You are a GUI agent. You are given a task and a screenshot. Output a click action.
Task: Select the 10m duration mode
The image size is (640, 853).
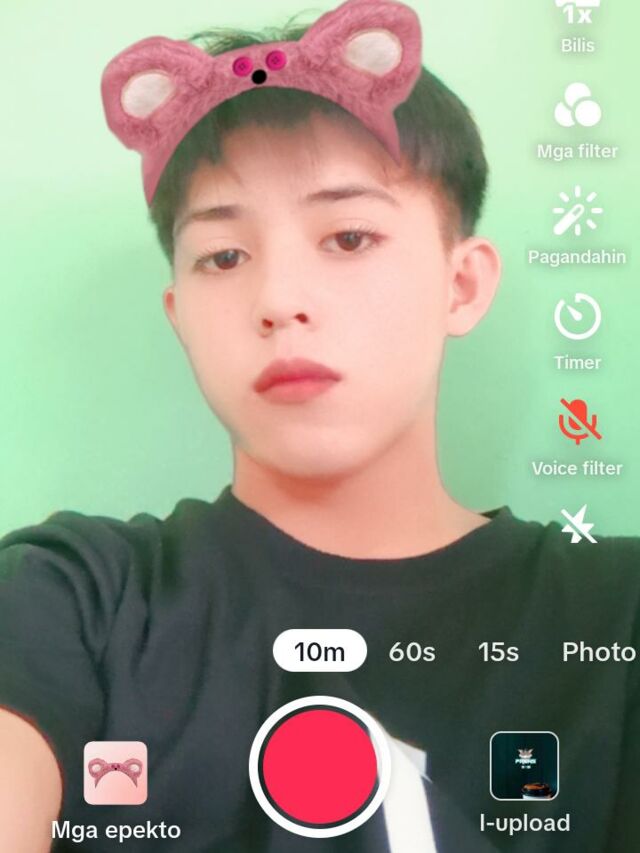(320, 652)
